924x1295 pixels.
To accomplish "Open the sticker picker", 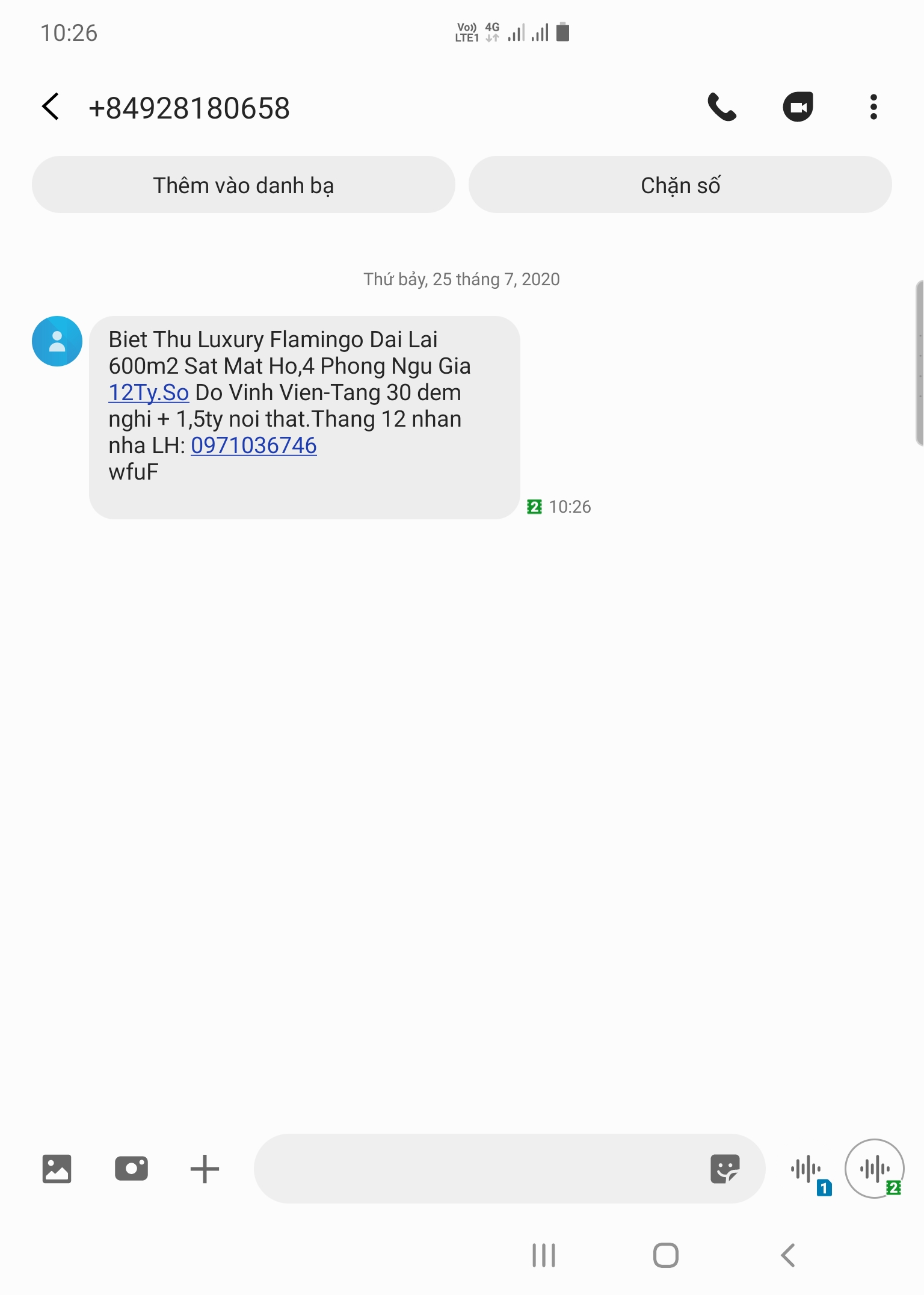I will coord(724,1169).
